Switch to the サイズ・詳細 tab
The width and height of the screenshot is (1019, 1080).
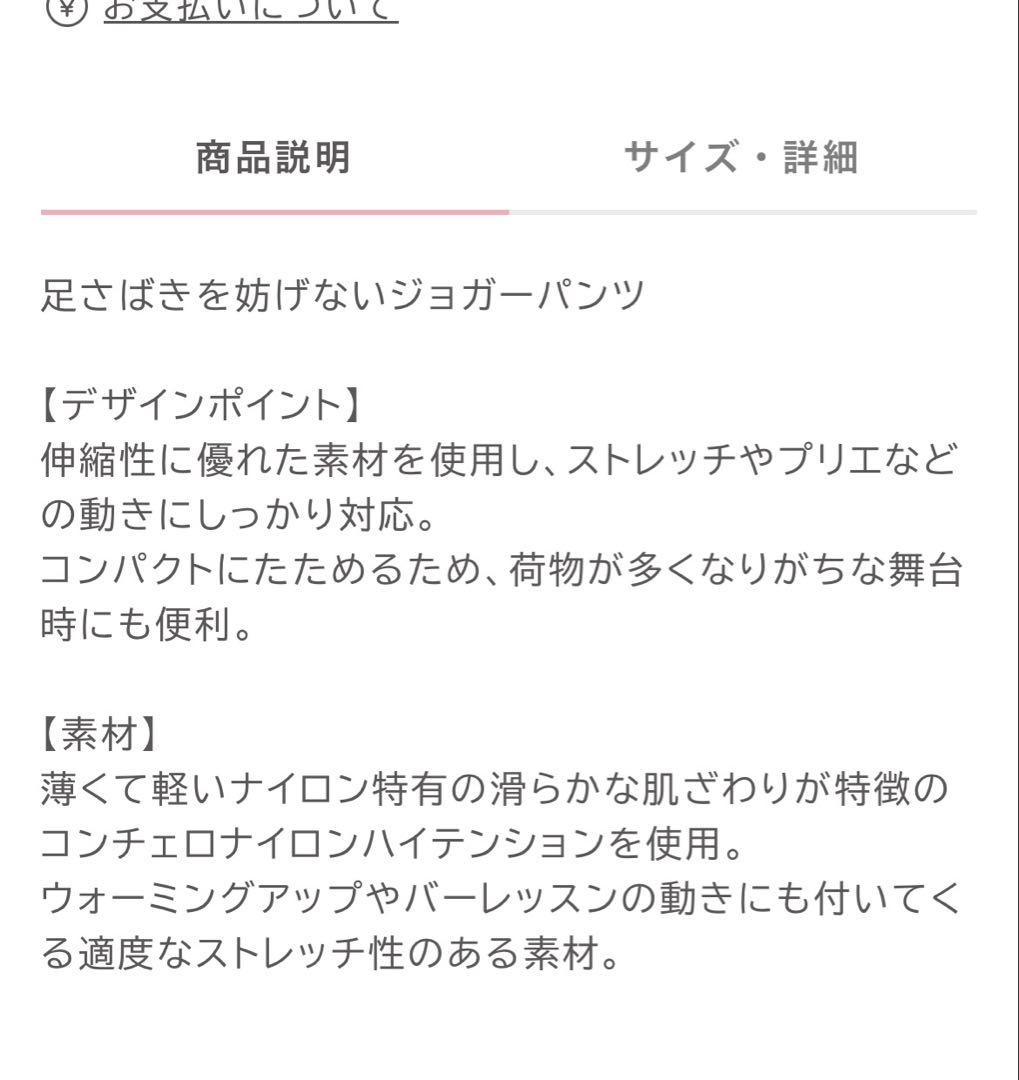[x=743, y=157]
